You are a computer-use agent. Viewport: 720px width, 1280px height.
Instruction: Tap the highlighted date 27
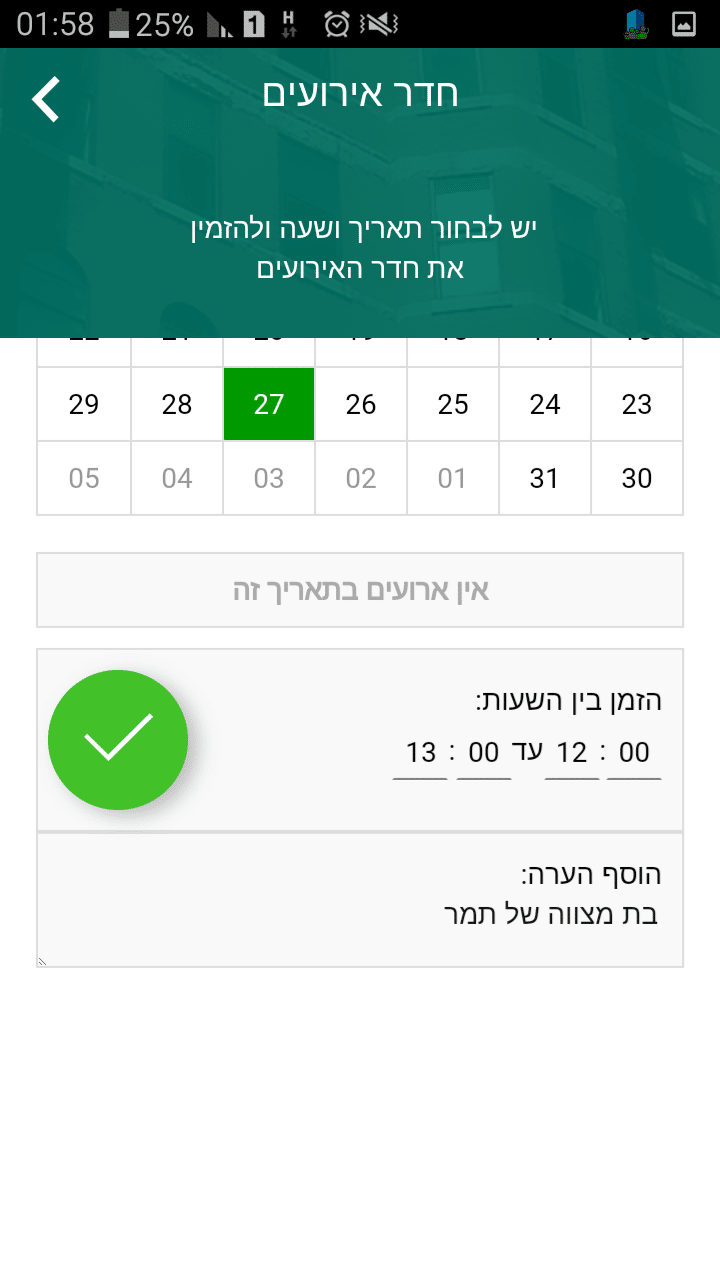269,404
